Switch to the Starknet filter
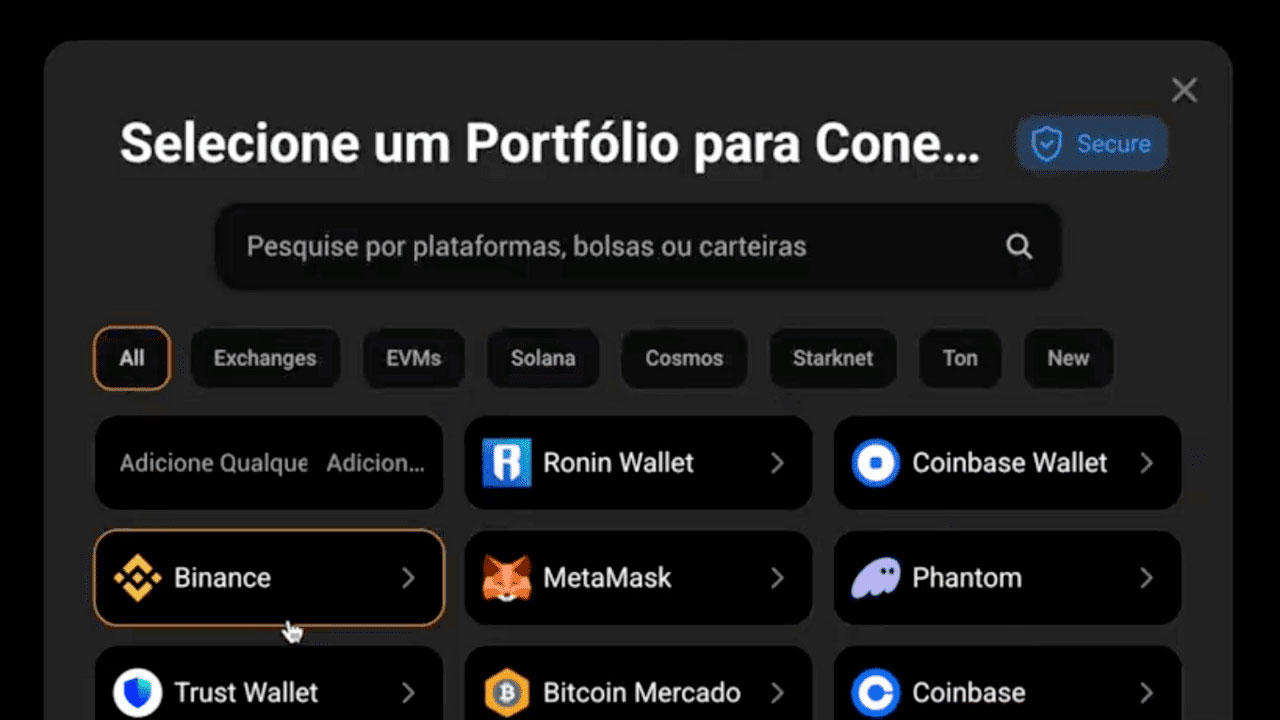Image resolution: width=1280 pixels, height=720 pixels. pyautogui.click(x=833, y=358)
